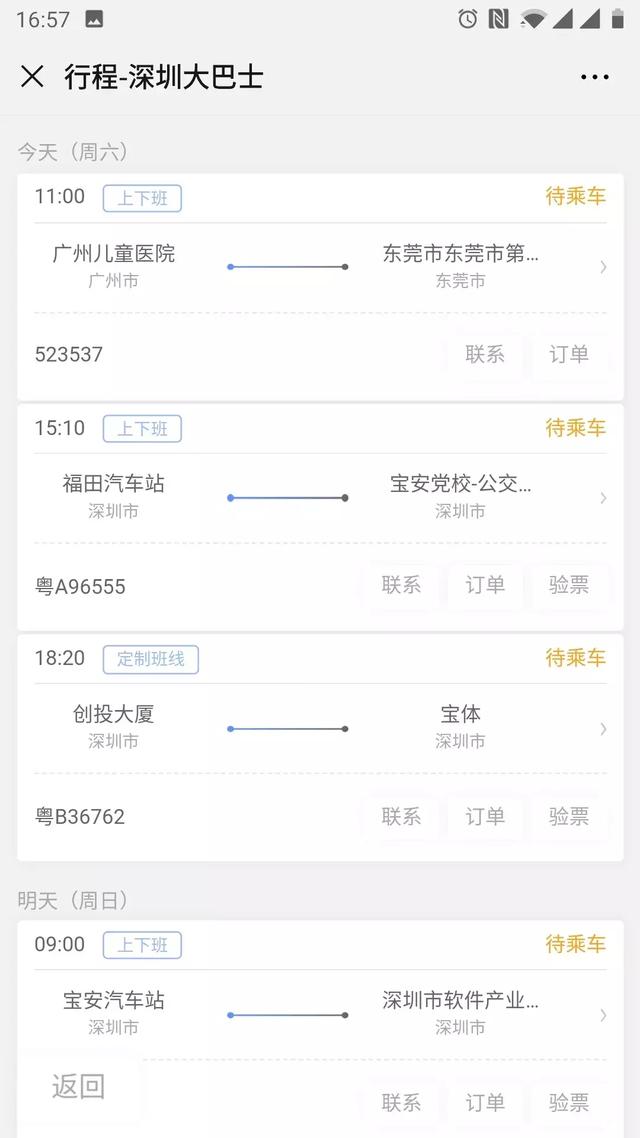Tap 联系 for the 523537 trip
The image size is (640, 1138).
tap(485, 354)
